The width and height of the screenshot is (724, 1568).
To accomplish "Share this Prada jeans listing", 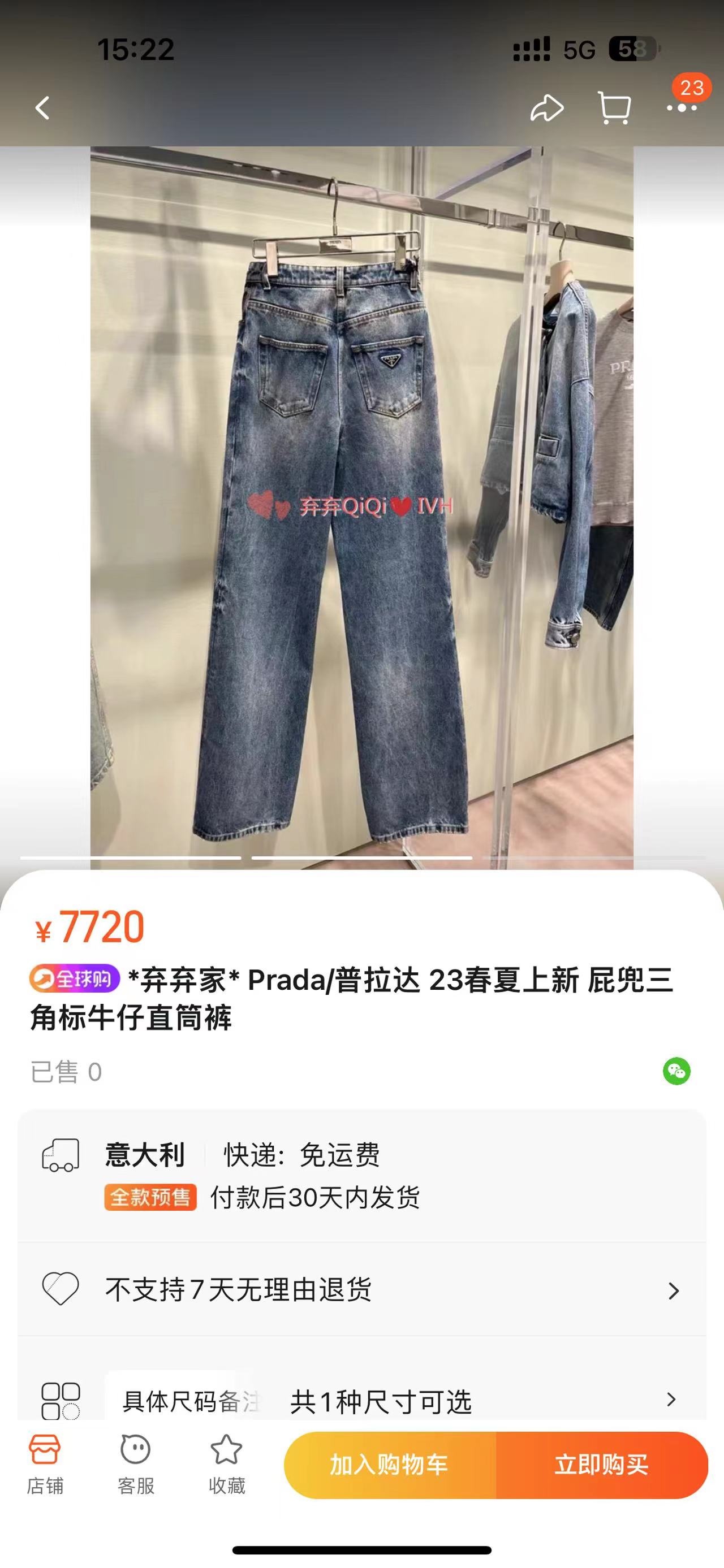I will pos(546,109).
